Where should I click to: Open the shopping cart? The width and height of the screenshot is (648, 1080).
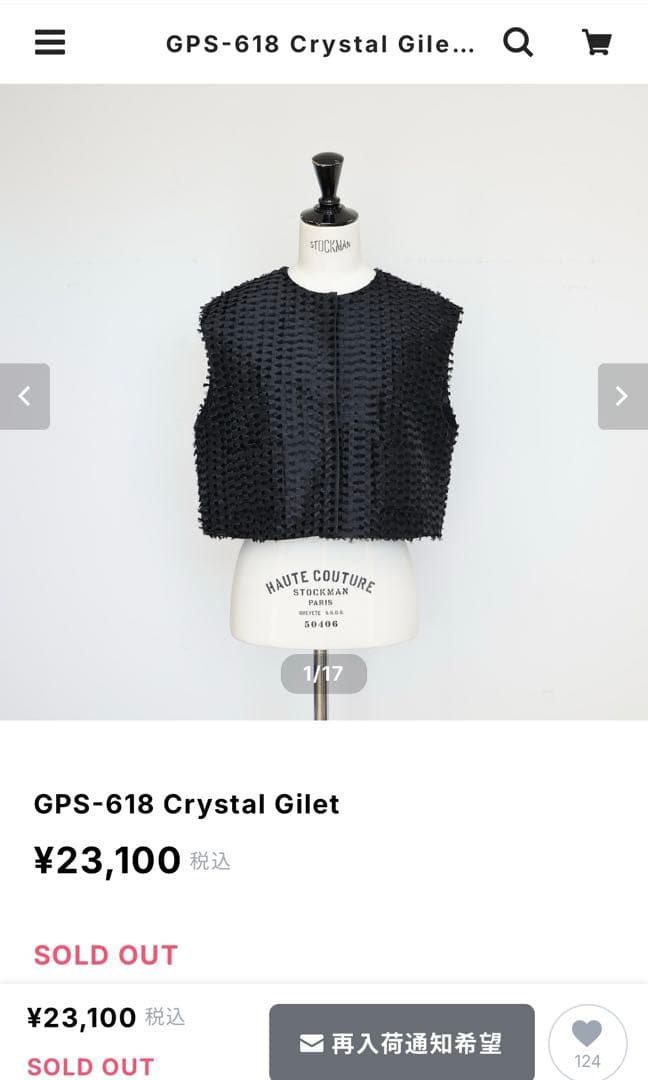(596, 42)
